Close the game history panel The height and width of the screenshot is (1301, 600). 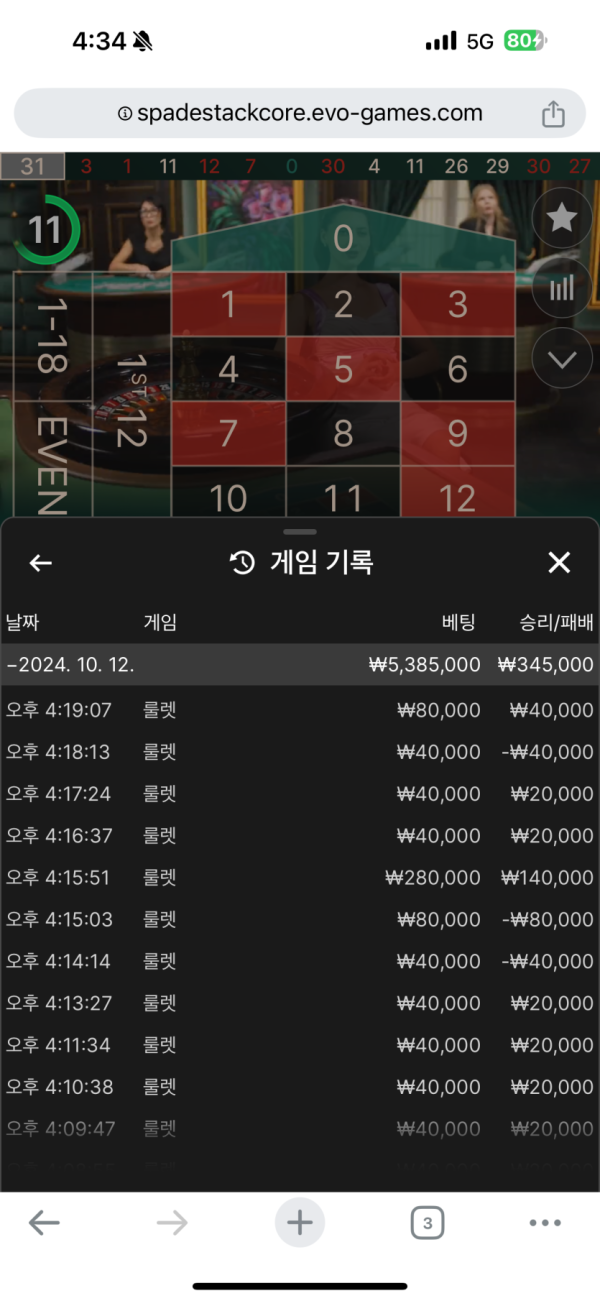pos(559,563)
